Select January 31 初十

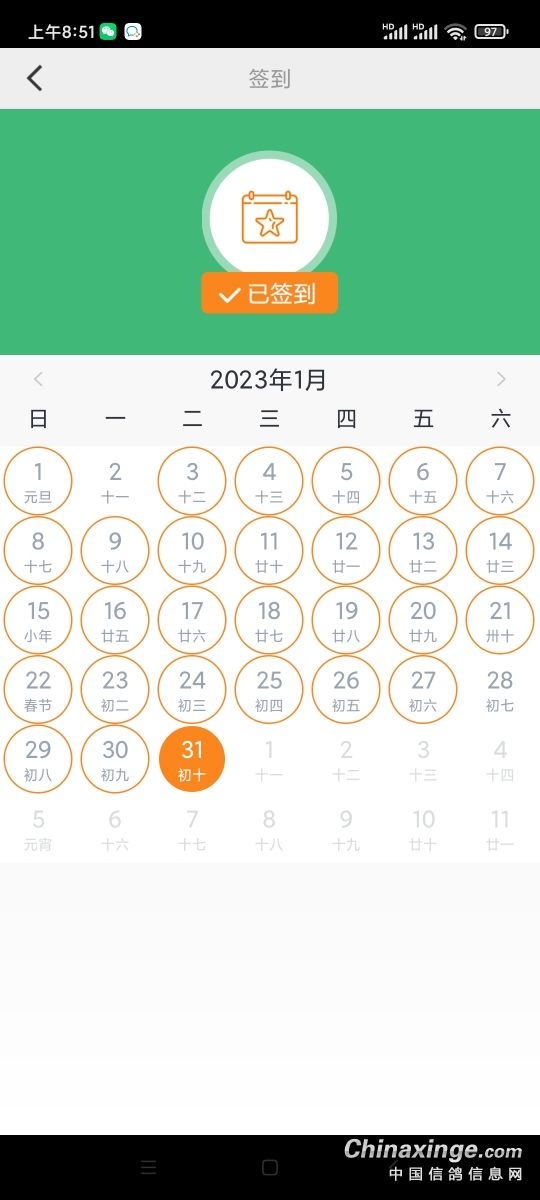coord(192,759)
